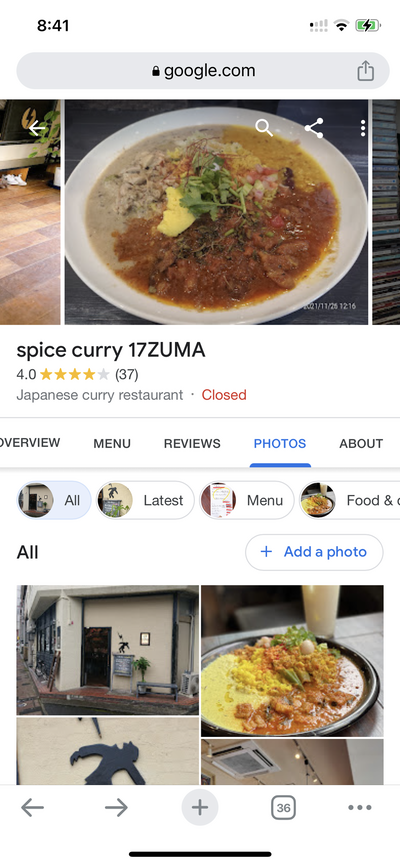Filter photos by Menu chip

(x=247, y=500)
